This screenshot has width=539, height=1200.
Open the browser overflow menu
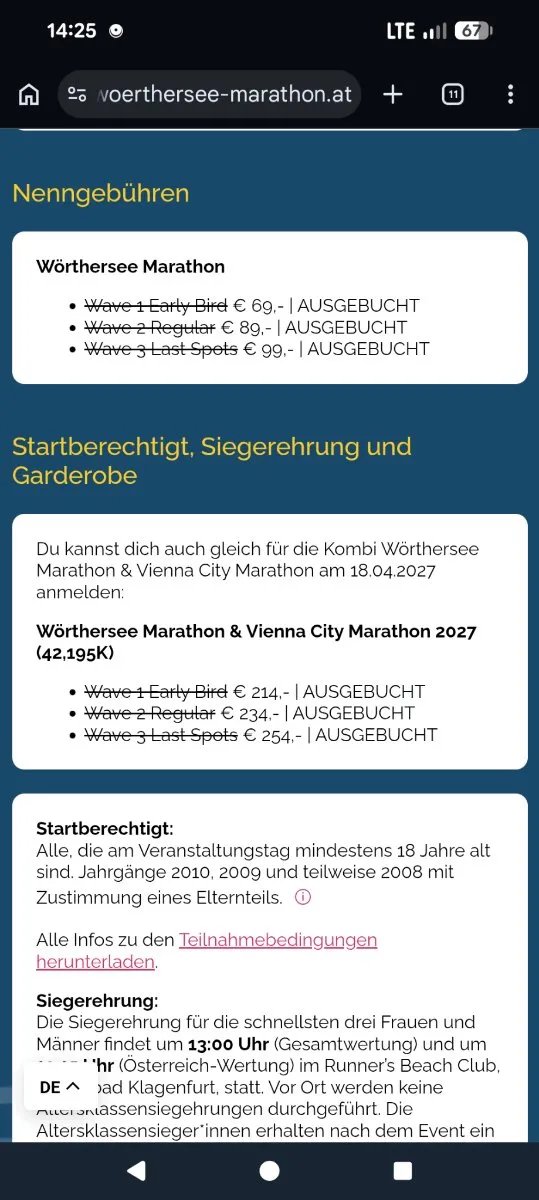510,94
